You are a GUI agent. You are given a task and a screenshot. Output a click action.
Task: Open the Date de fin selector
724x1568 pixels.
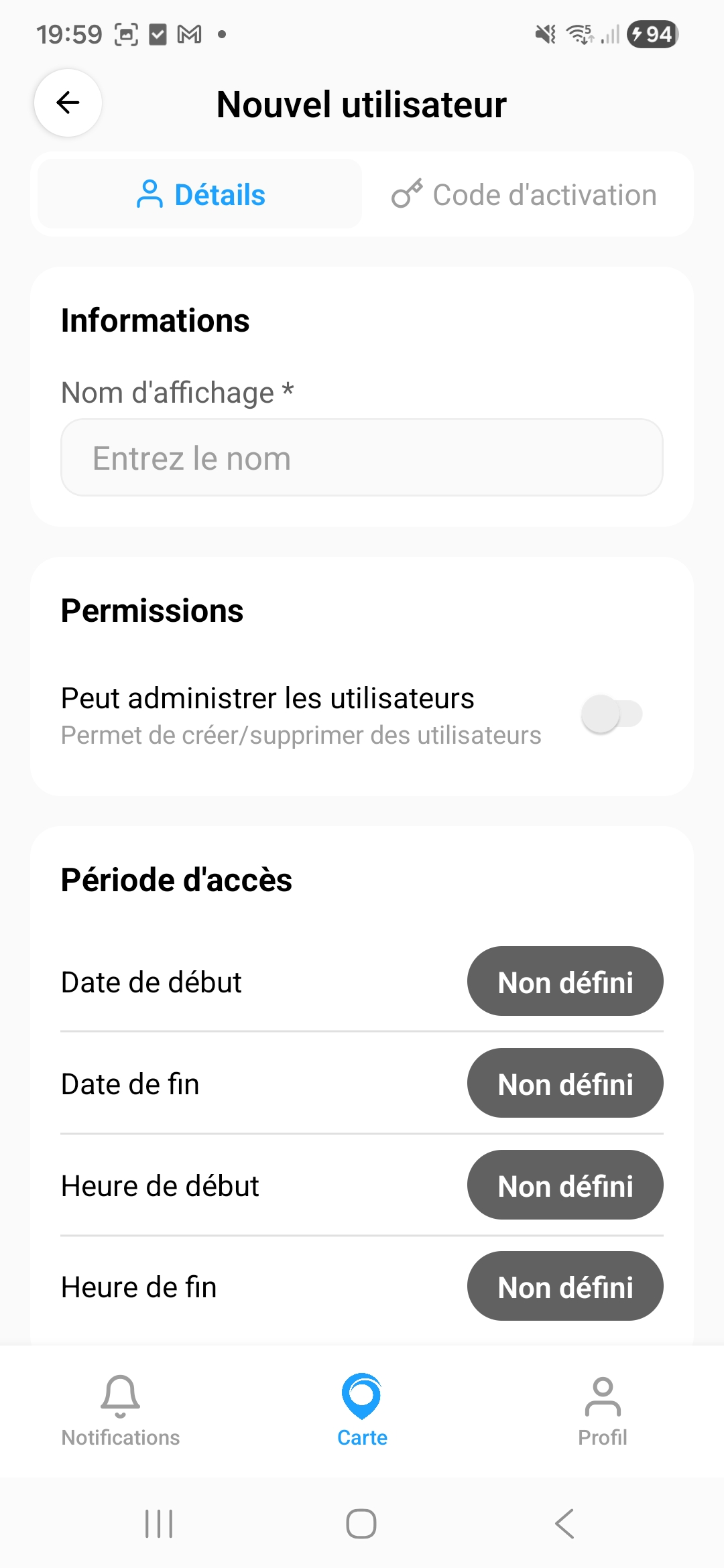coord(564,1083)
